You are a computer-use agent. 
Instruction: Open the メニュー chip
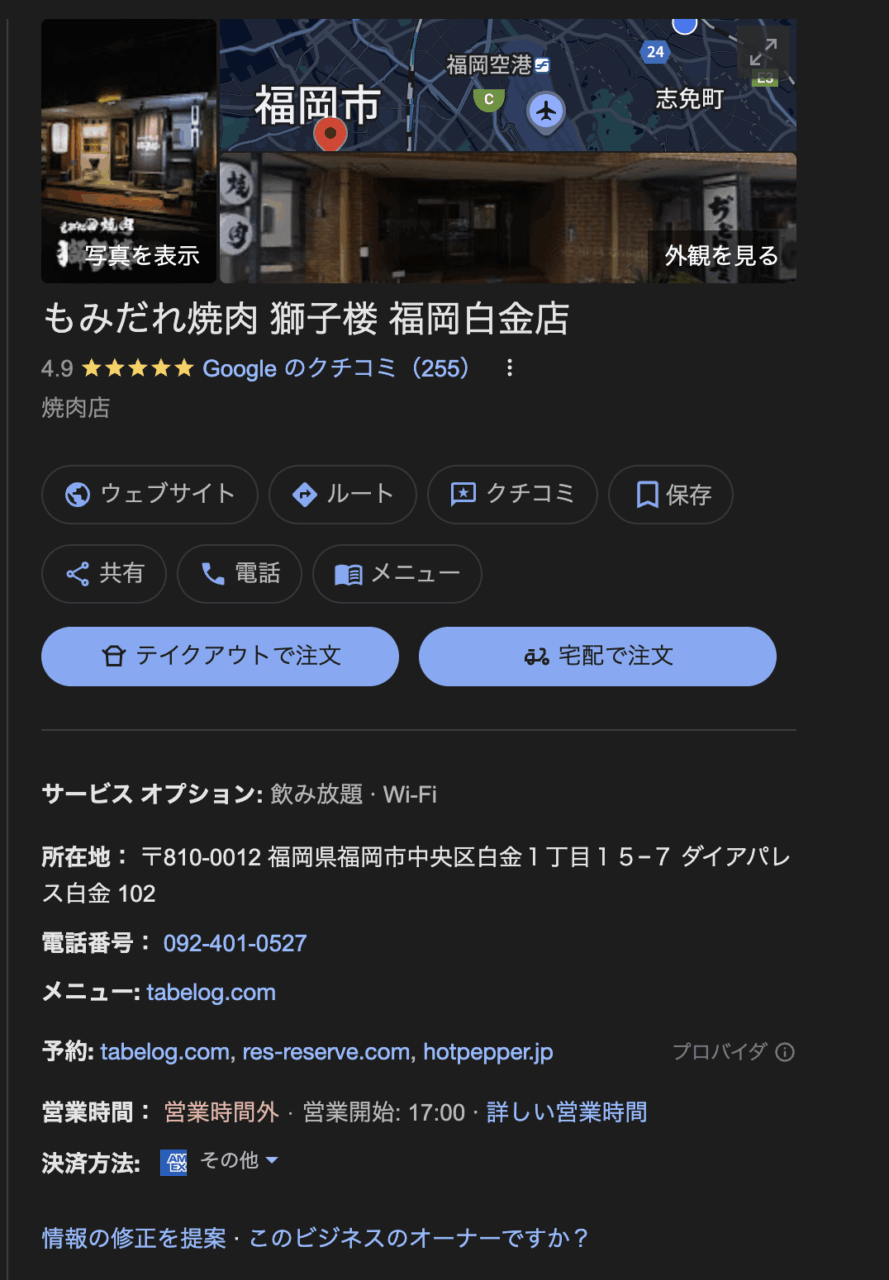pyautogui.click(x=397, y=573)
